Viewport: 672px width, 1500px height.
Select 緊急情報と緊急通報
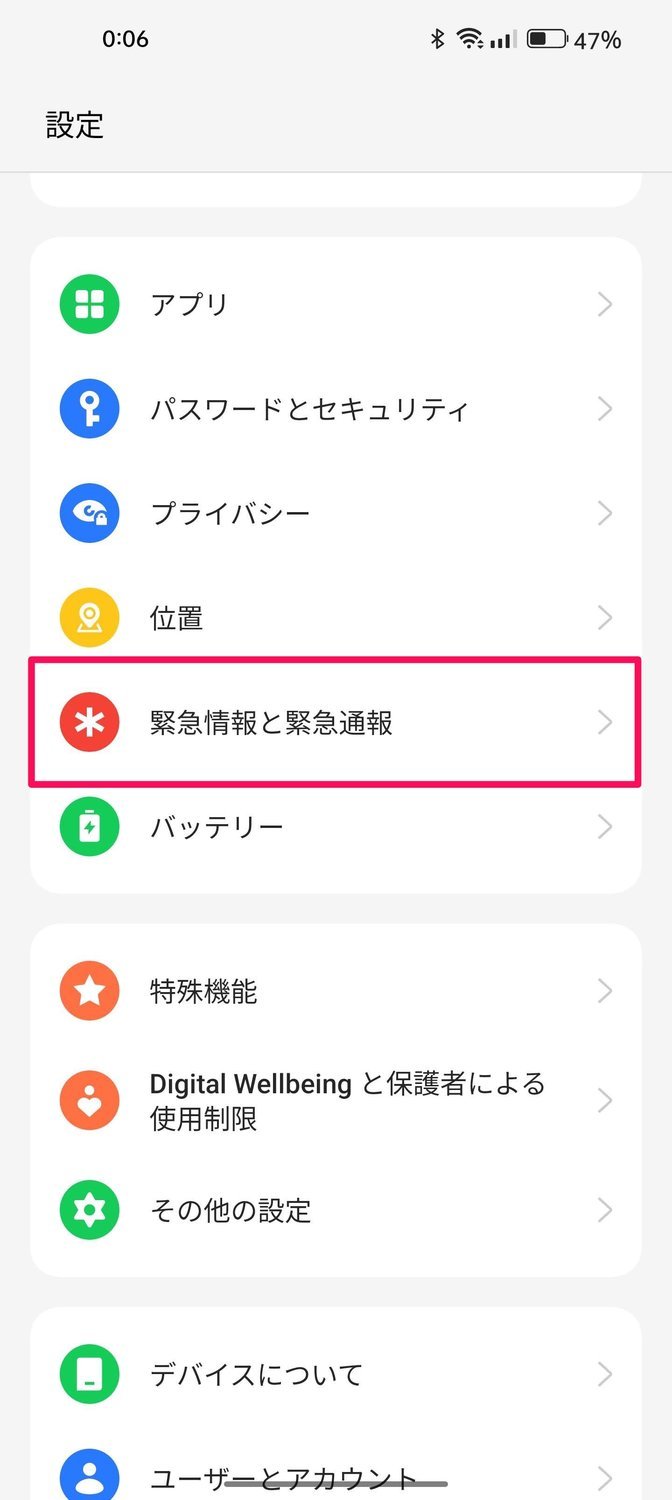(x=335, y=723)
